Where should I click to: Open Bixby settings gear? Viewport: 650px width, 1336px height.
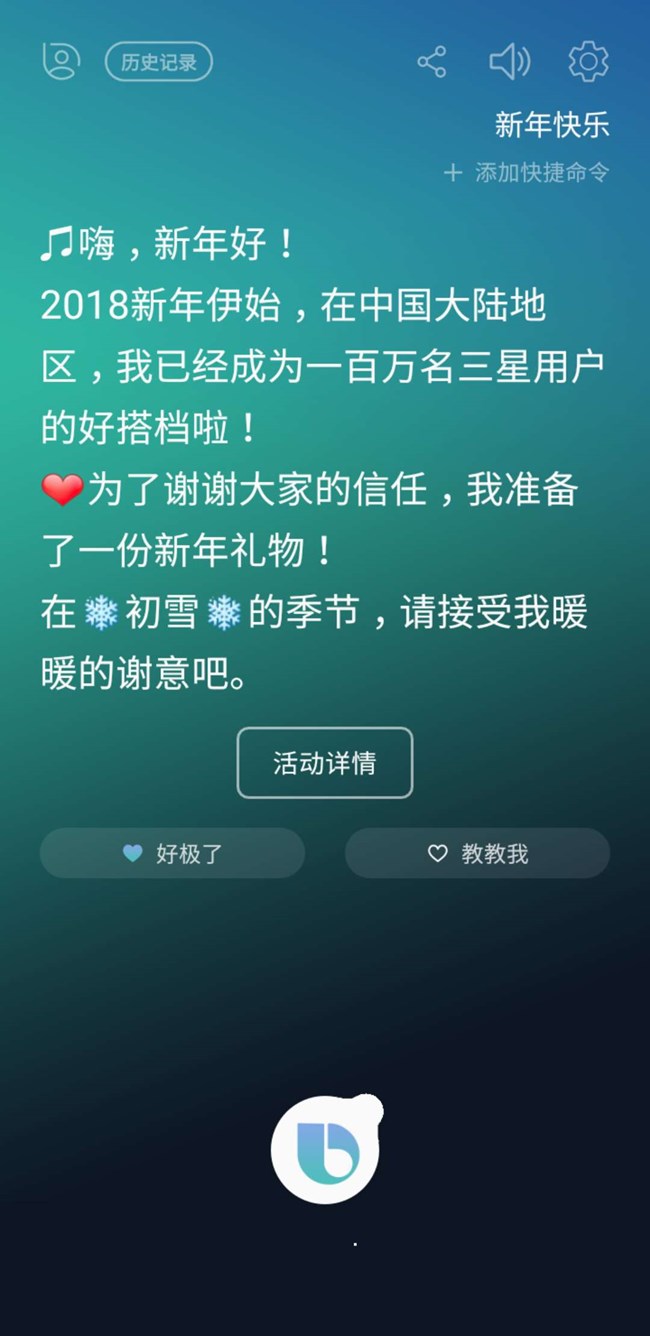588,62
